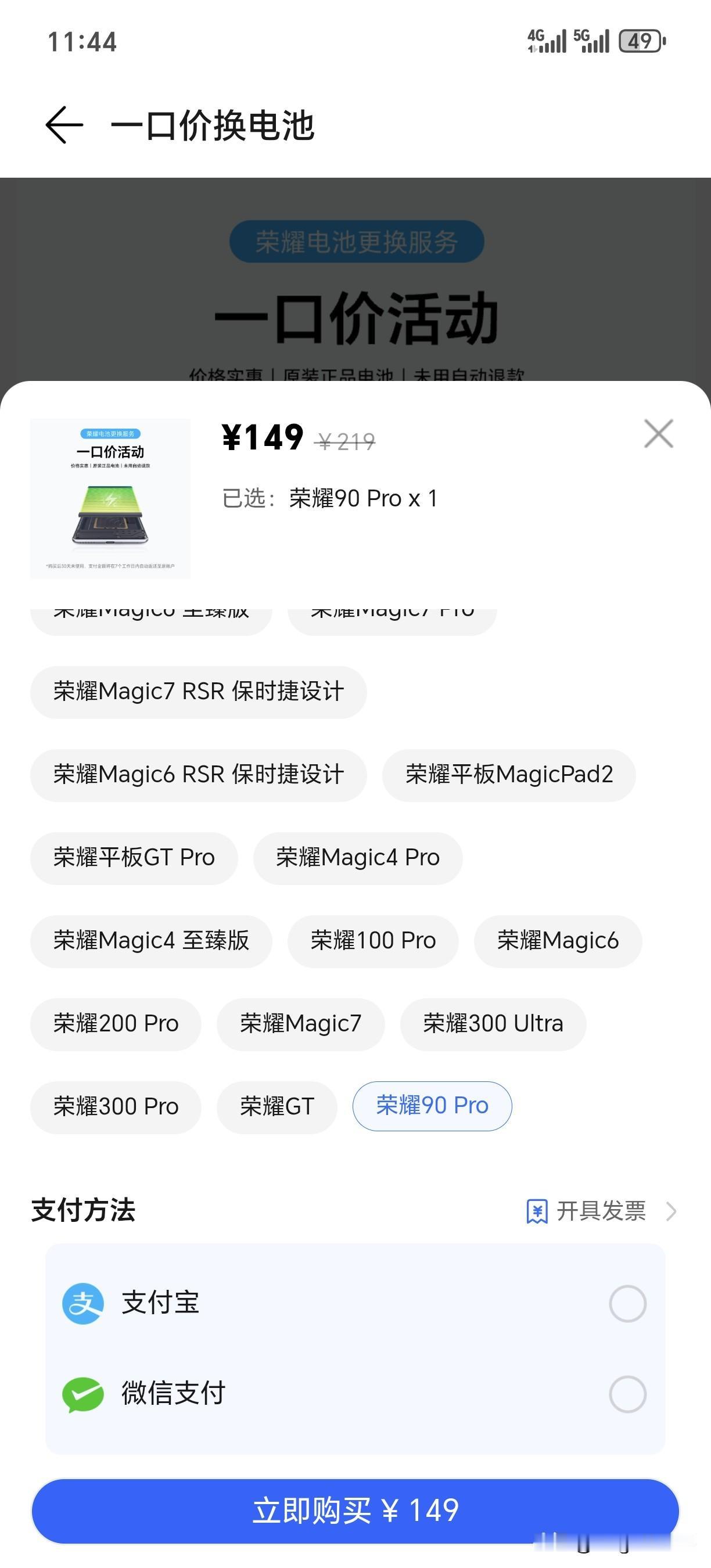Pick the 荣耀Magic6 model chip
Viewport: 711px width, 1568px height.
[x=558, y=940]
